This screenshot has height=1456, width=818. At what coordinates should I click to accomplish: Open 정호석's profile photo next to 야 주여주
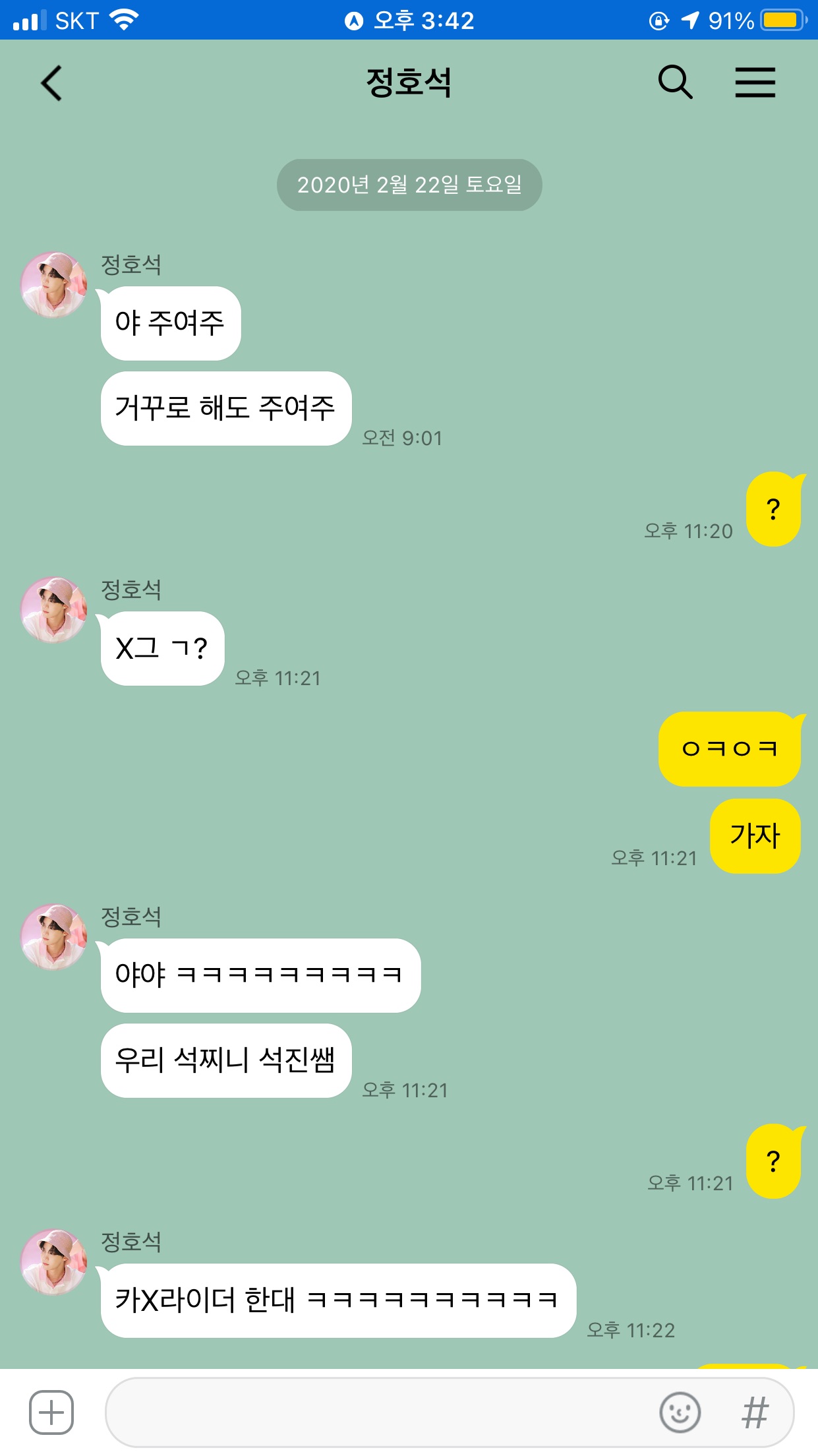[54, 285]
